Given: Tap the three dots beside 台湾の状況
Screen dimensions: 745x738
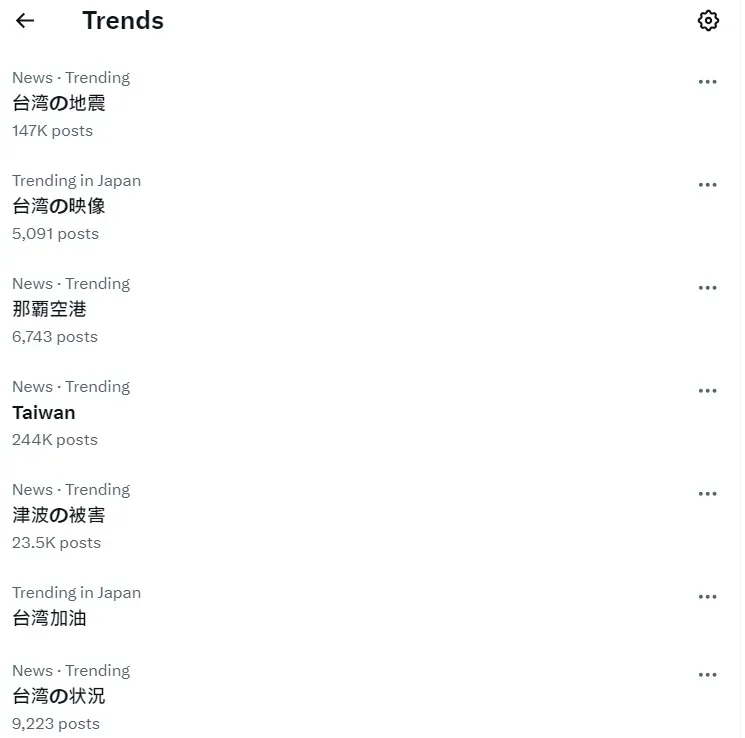Looking at the screenshot, I should (708, 675).
